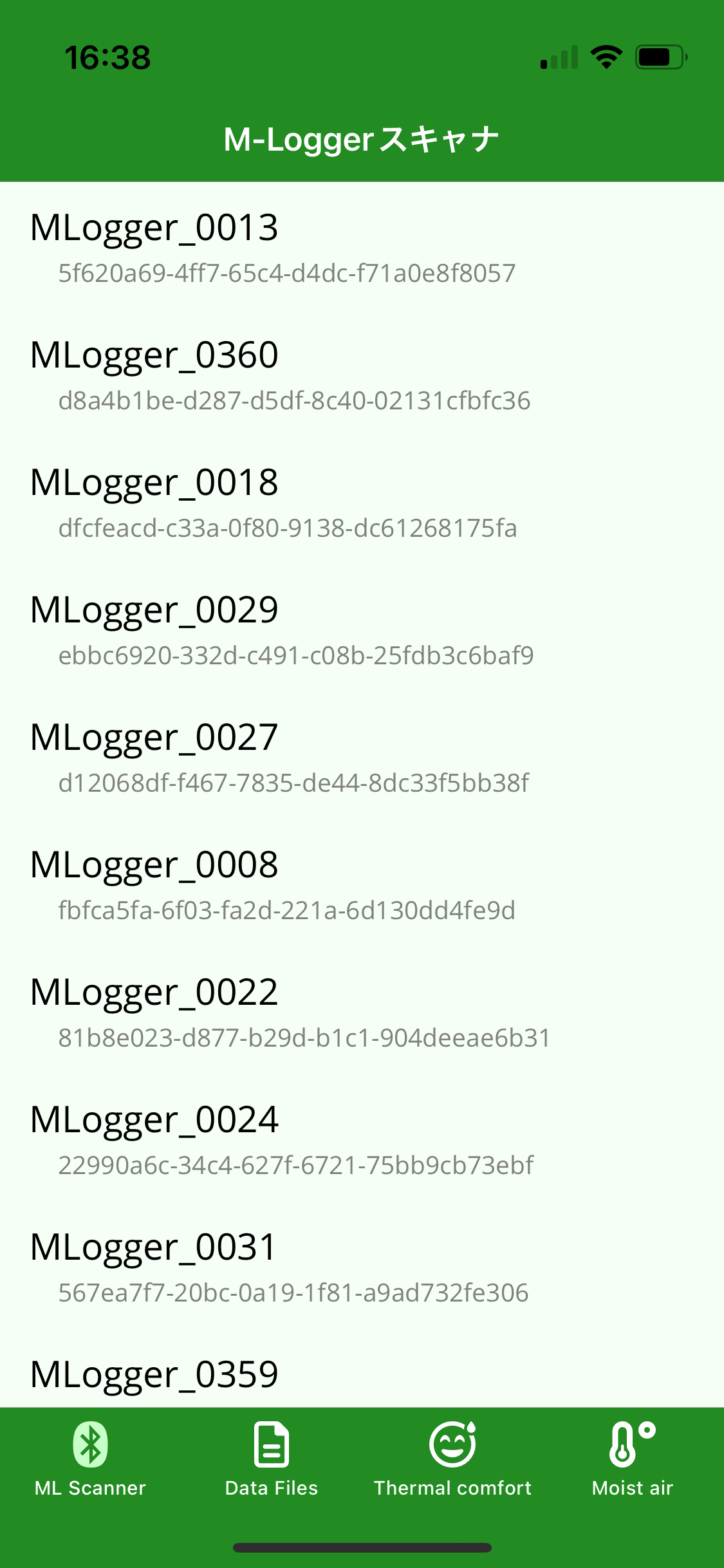Pick the MLogger_0031 logger
Image resolution: width=724 pixels, height=1568 pixels.
coord(362,1267)
